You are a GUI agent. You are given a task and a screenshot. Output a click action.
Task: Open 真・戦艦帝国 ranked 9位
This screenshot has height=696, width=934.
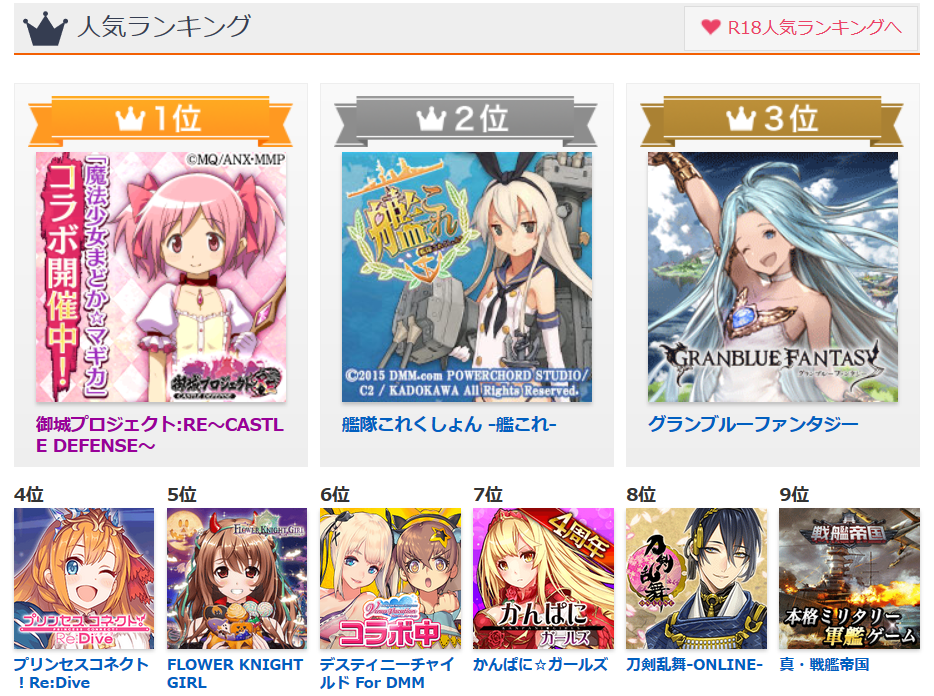849,578
